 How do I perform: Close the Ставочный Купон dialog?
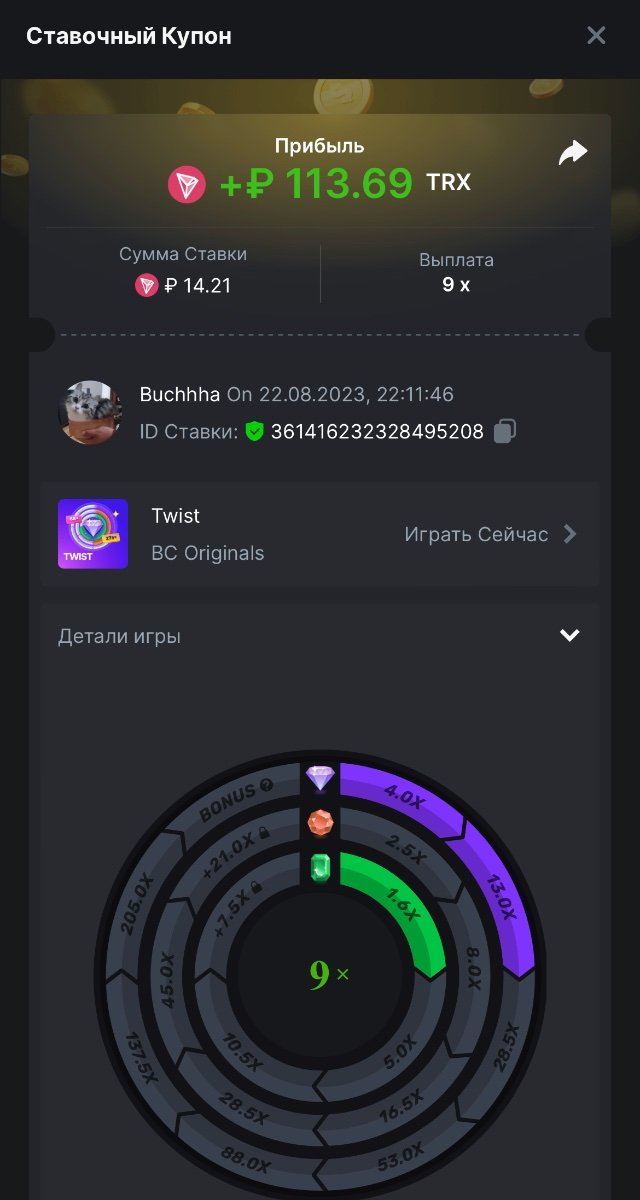click(x=596, y=36)
